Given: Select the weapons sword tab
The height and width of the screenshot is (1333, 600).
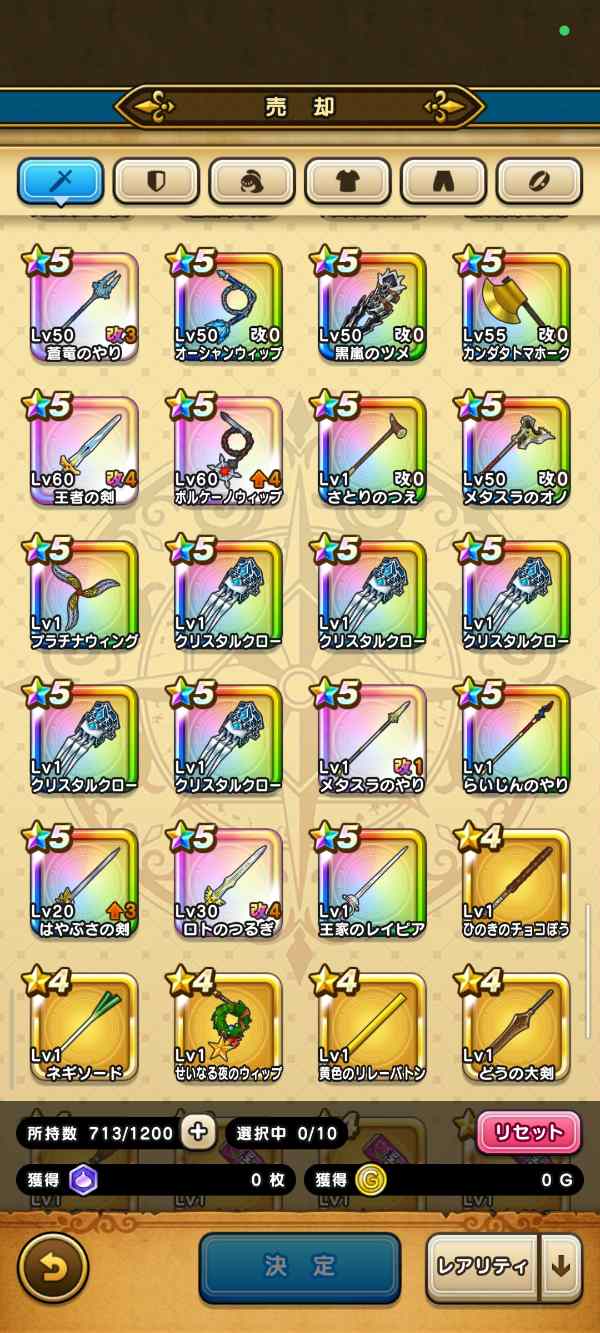Looking at the screenshot, I should pos(61,181).
